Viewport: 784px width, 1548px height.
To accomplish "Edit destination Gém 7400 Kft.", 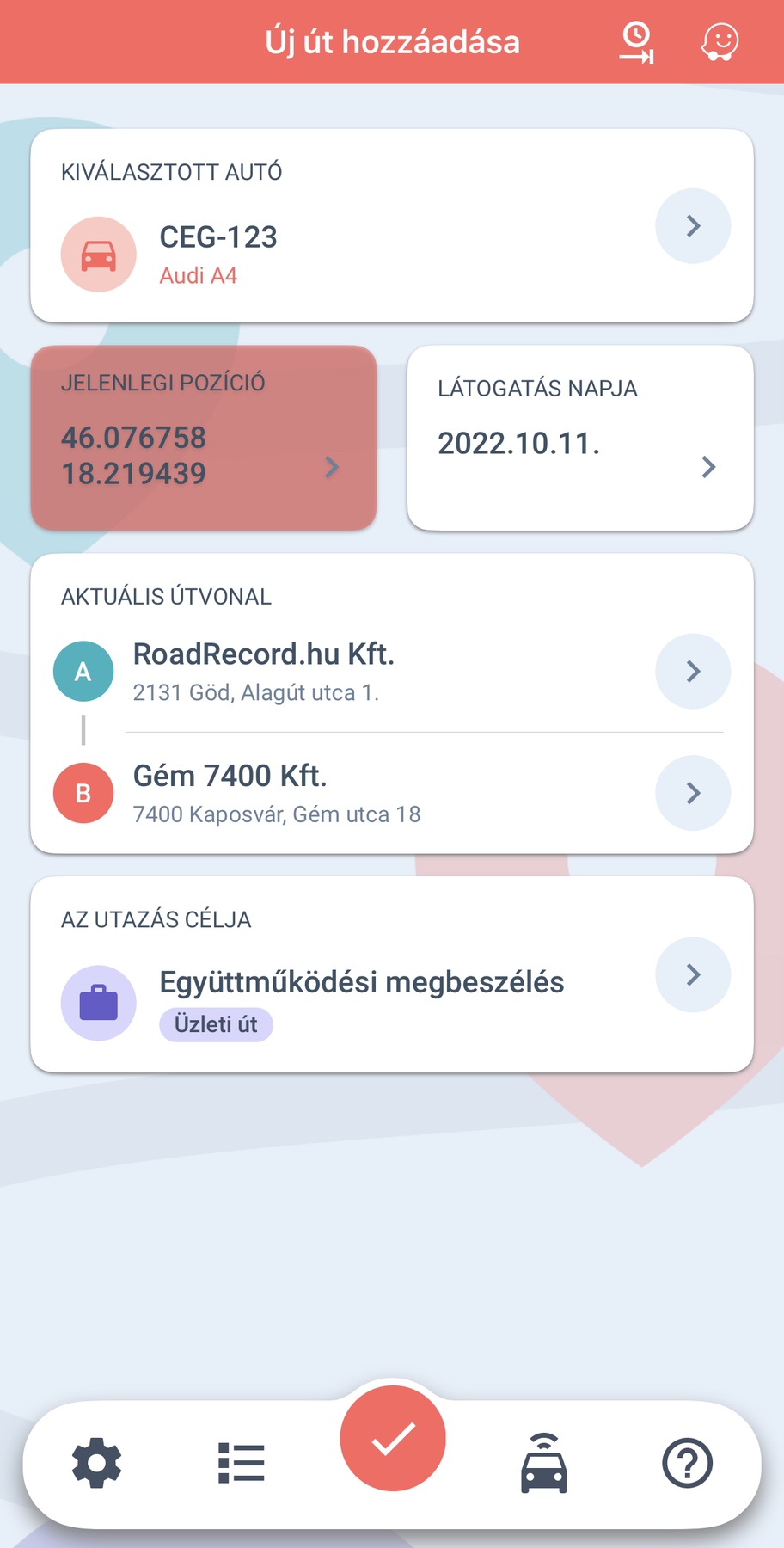I will [x=693, y=793].
